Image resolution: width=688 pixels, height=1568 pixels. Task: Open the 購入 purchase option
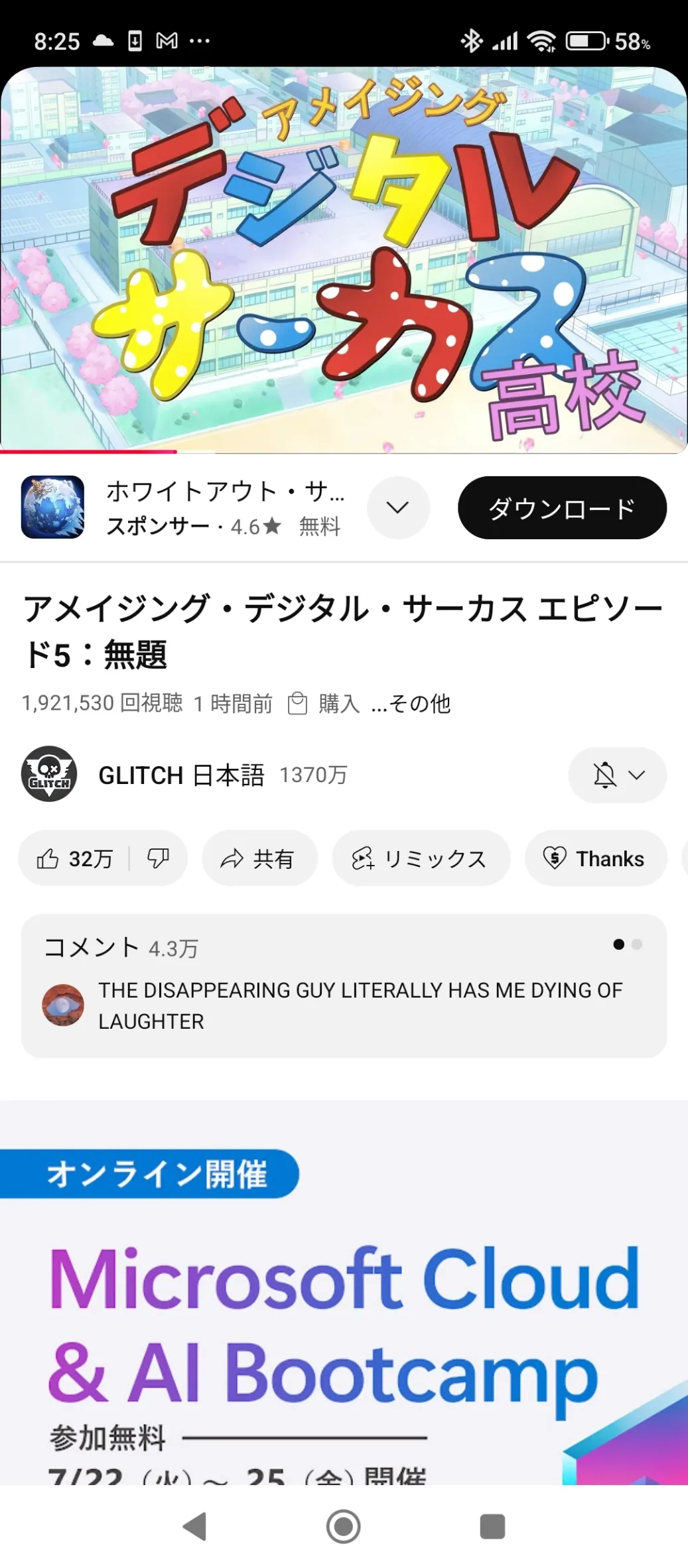(x=324, y=703)
